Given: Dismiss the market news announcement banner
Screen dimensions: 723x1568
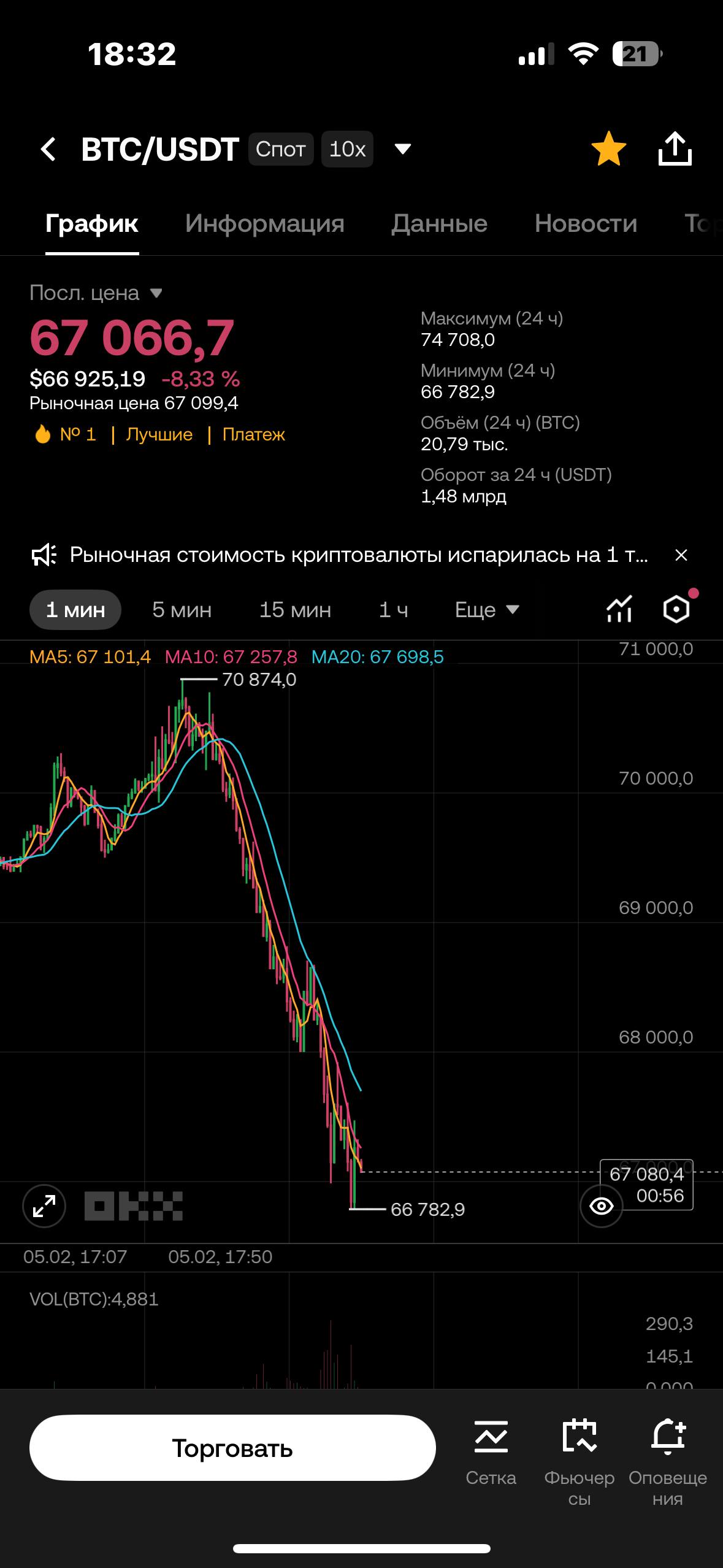Looking at the screenshot, I should pyautogui.click(x=681, y=555).
